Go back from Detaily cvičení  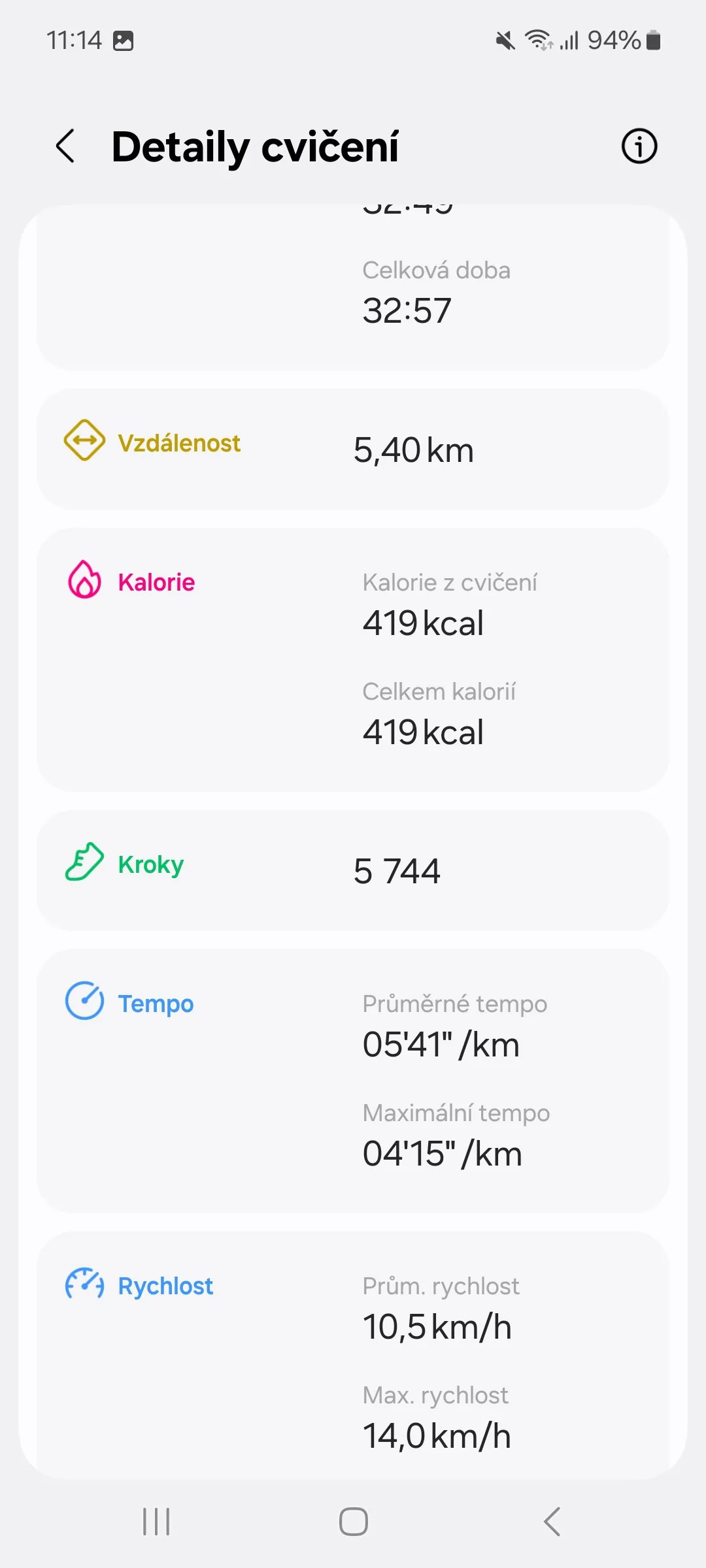tap(65, 146)
